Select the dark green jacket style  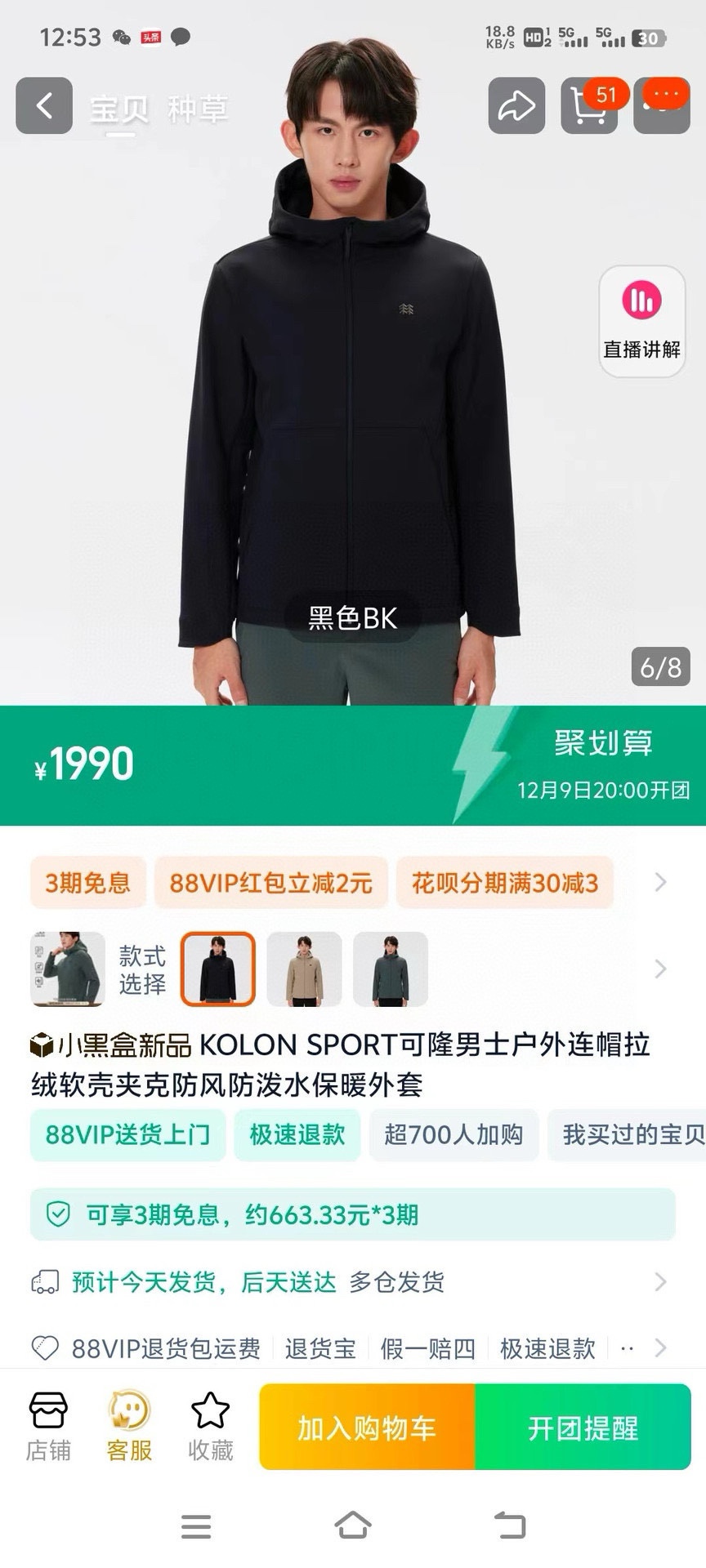click(391, 969)
